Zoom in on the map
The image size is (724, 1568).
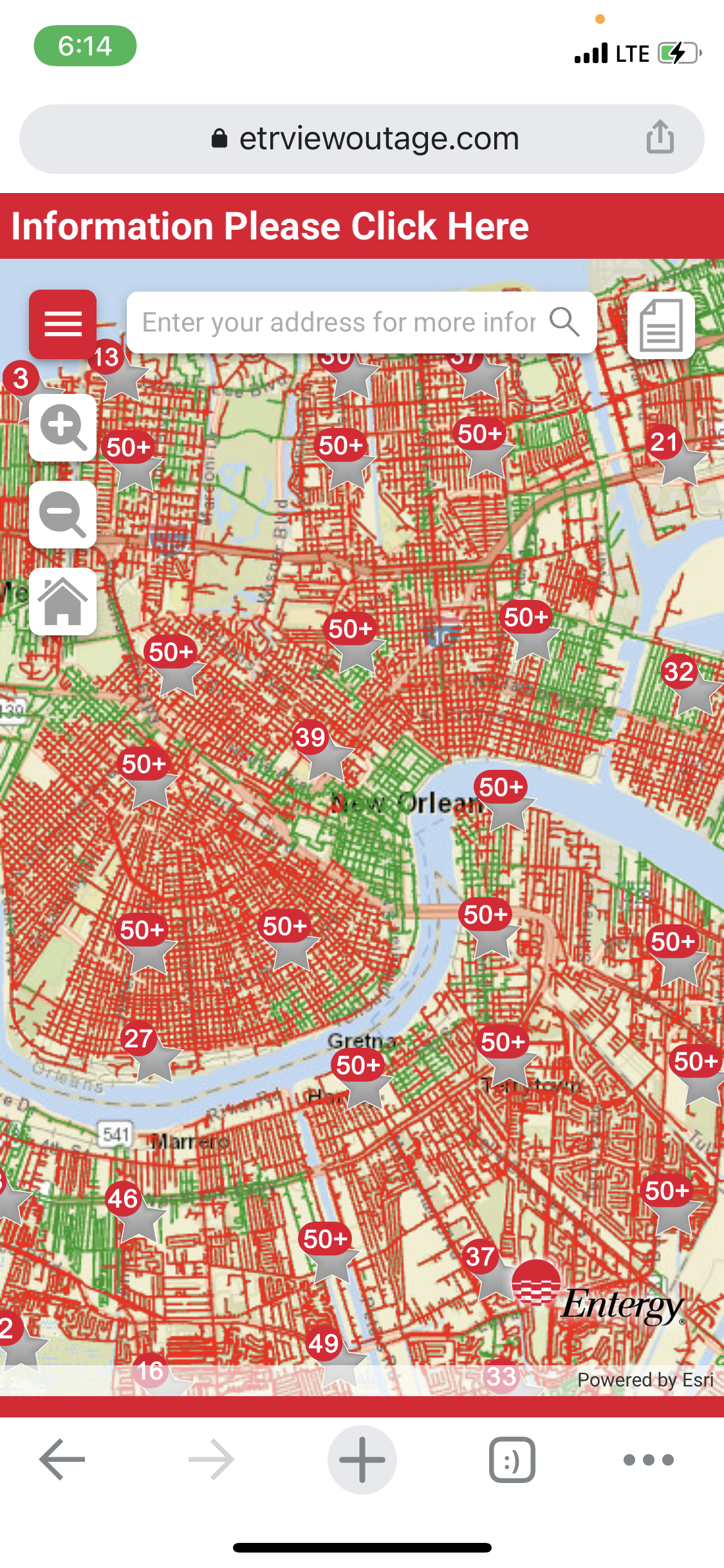(62, 427)
